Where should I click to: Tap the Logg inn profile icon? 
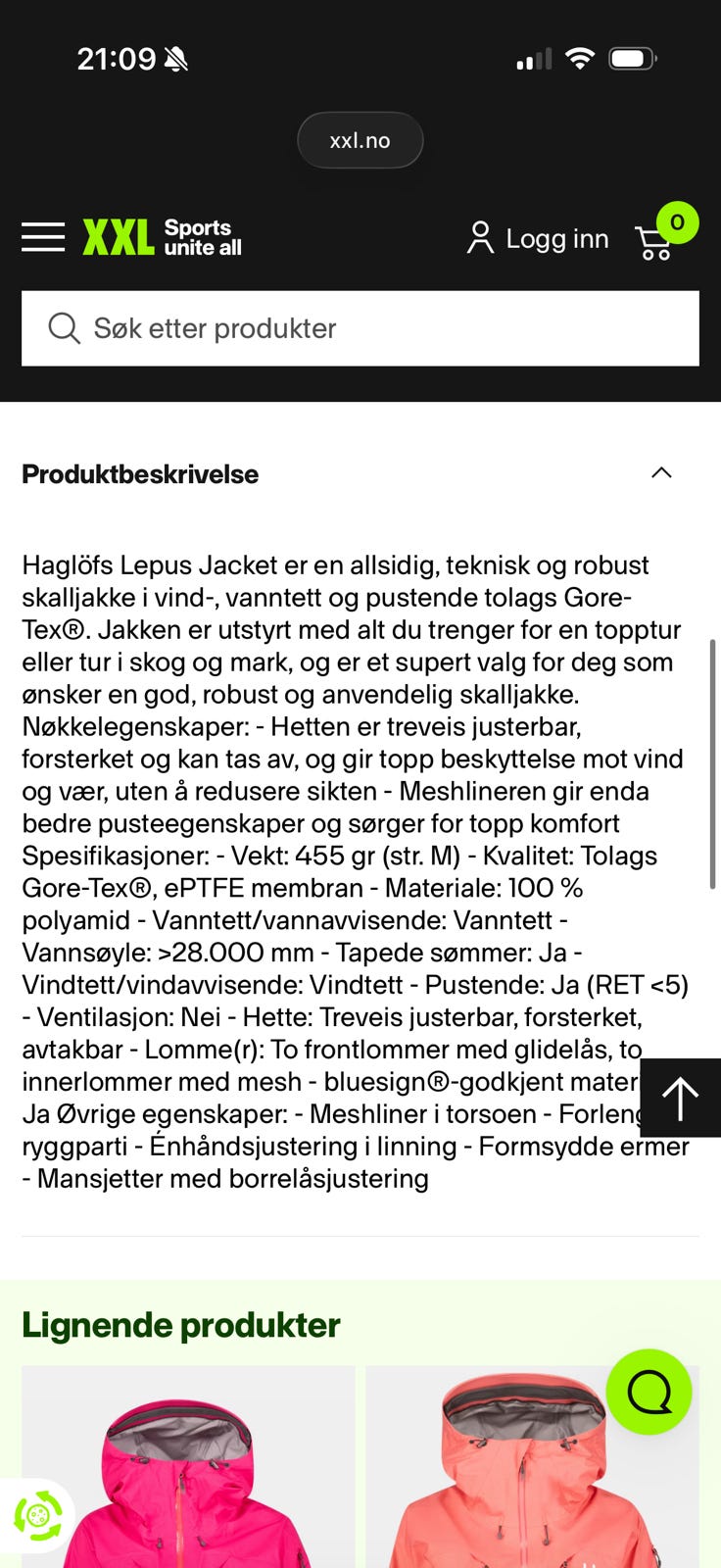pos(479,237)
